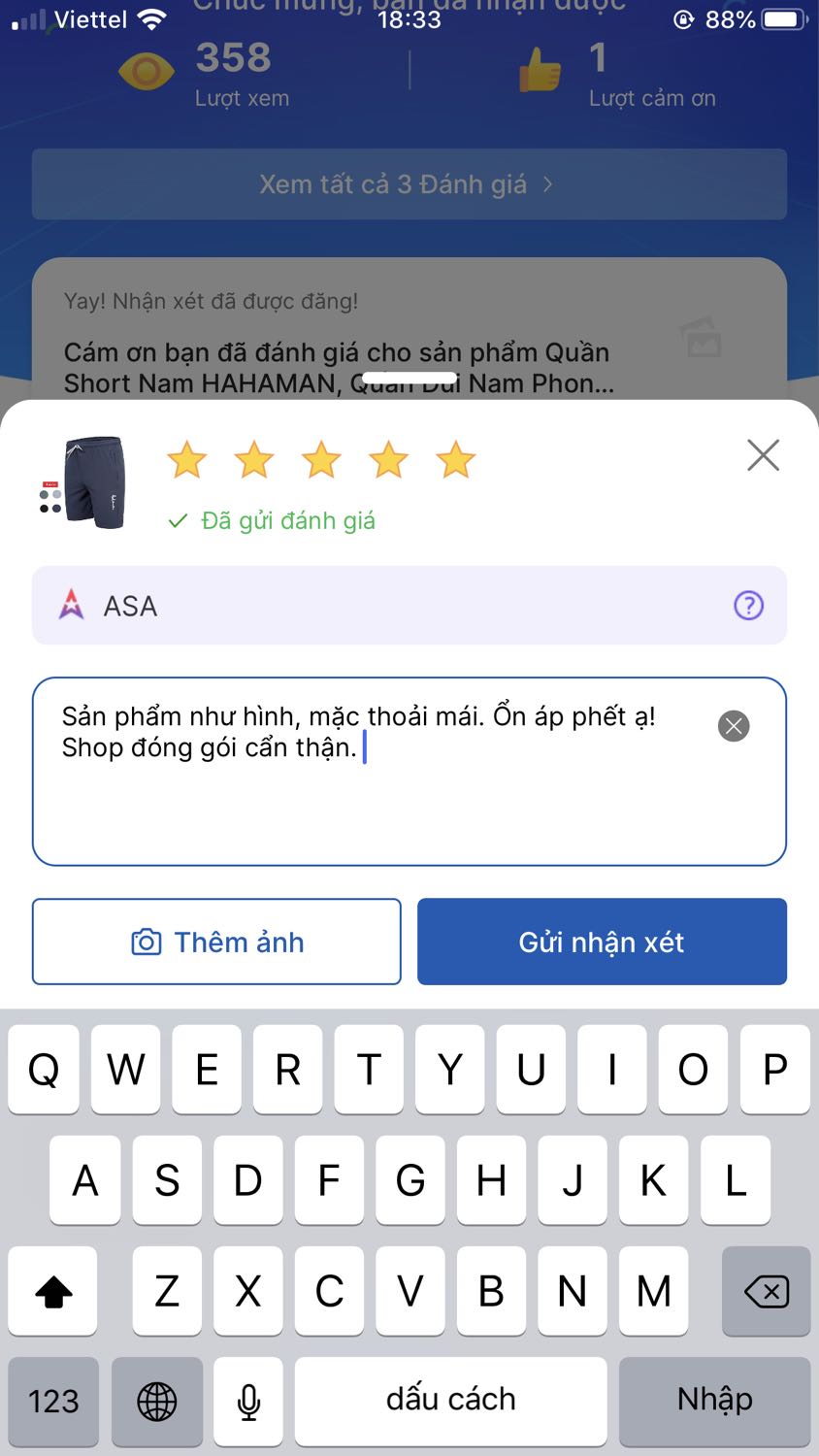819x1456 pixels.
Task: Tap the dấu cách space bar
Action: (x=450, y=1401)
